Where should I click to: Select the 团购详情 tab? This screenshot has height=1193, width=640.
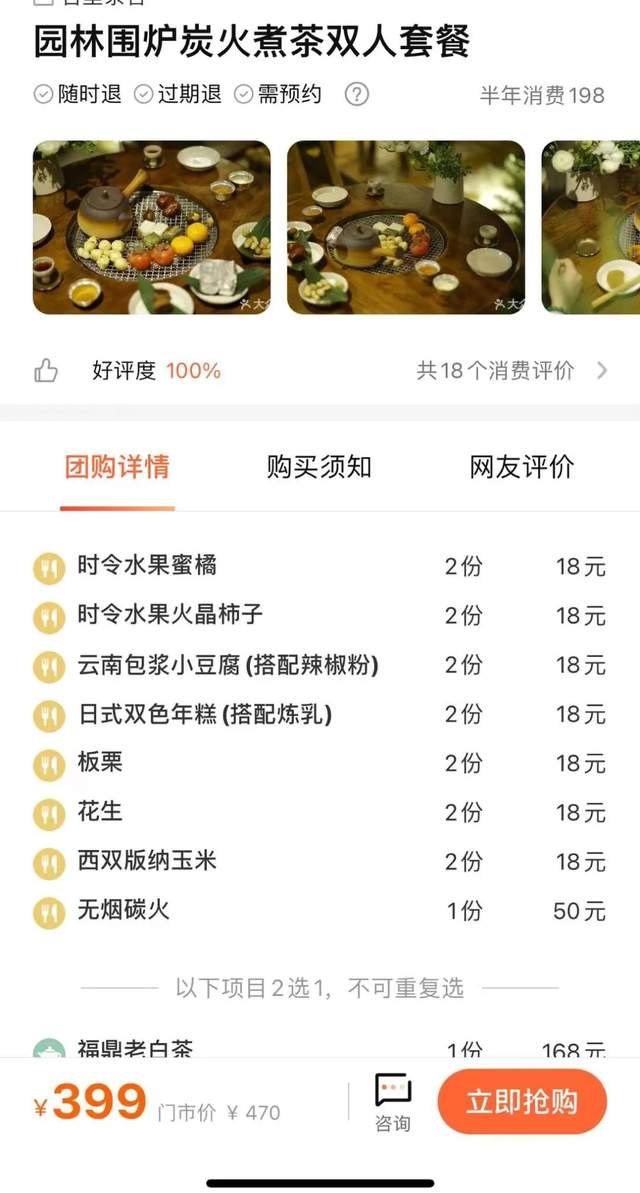(x=117, y=467)
